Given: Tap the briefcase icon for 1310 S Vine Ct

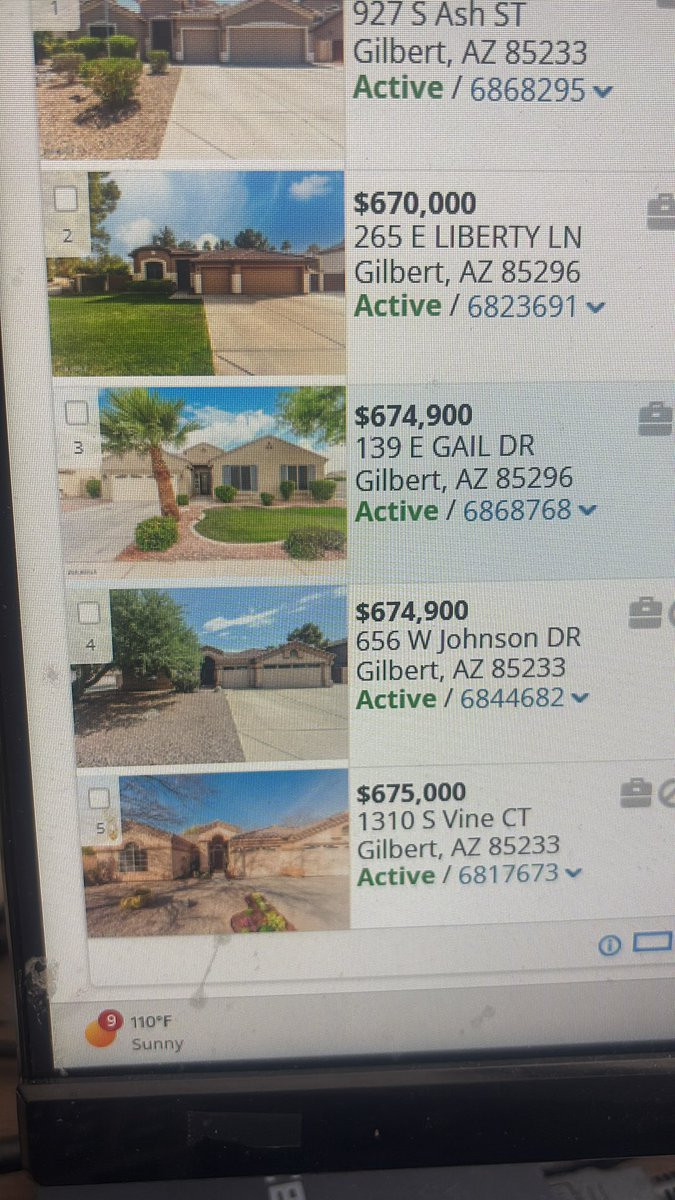Looking at the screenshot, I should click(x=636, y=794).
